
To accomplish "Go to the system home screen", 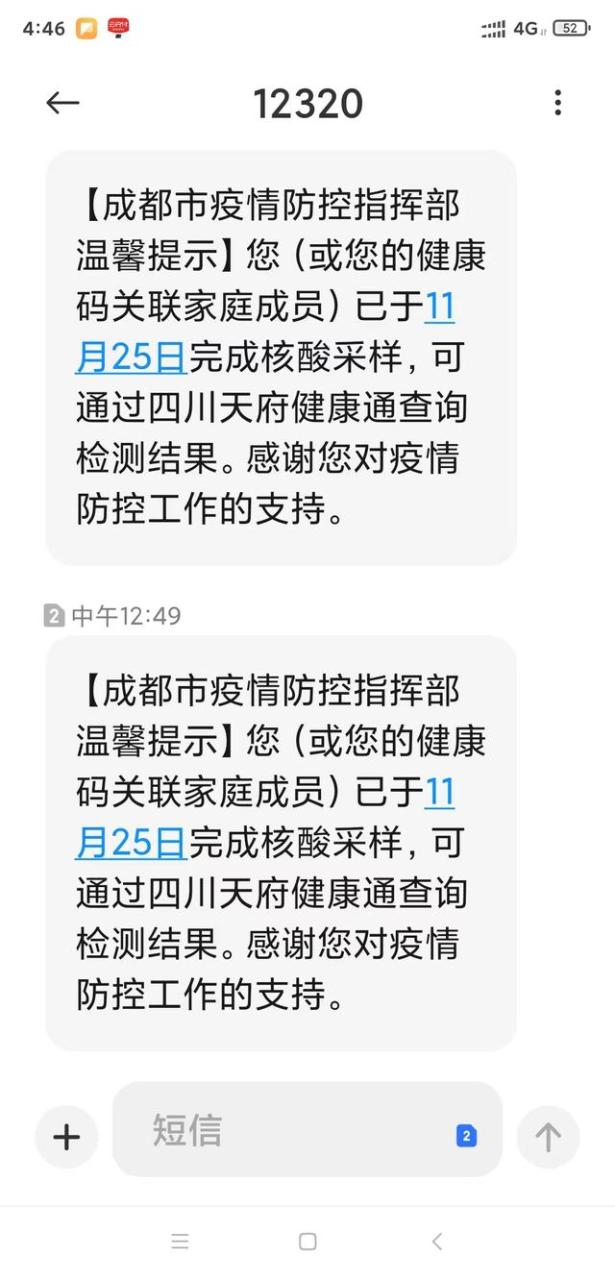I will [308, 1241].
